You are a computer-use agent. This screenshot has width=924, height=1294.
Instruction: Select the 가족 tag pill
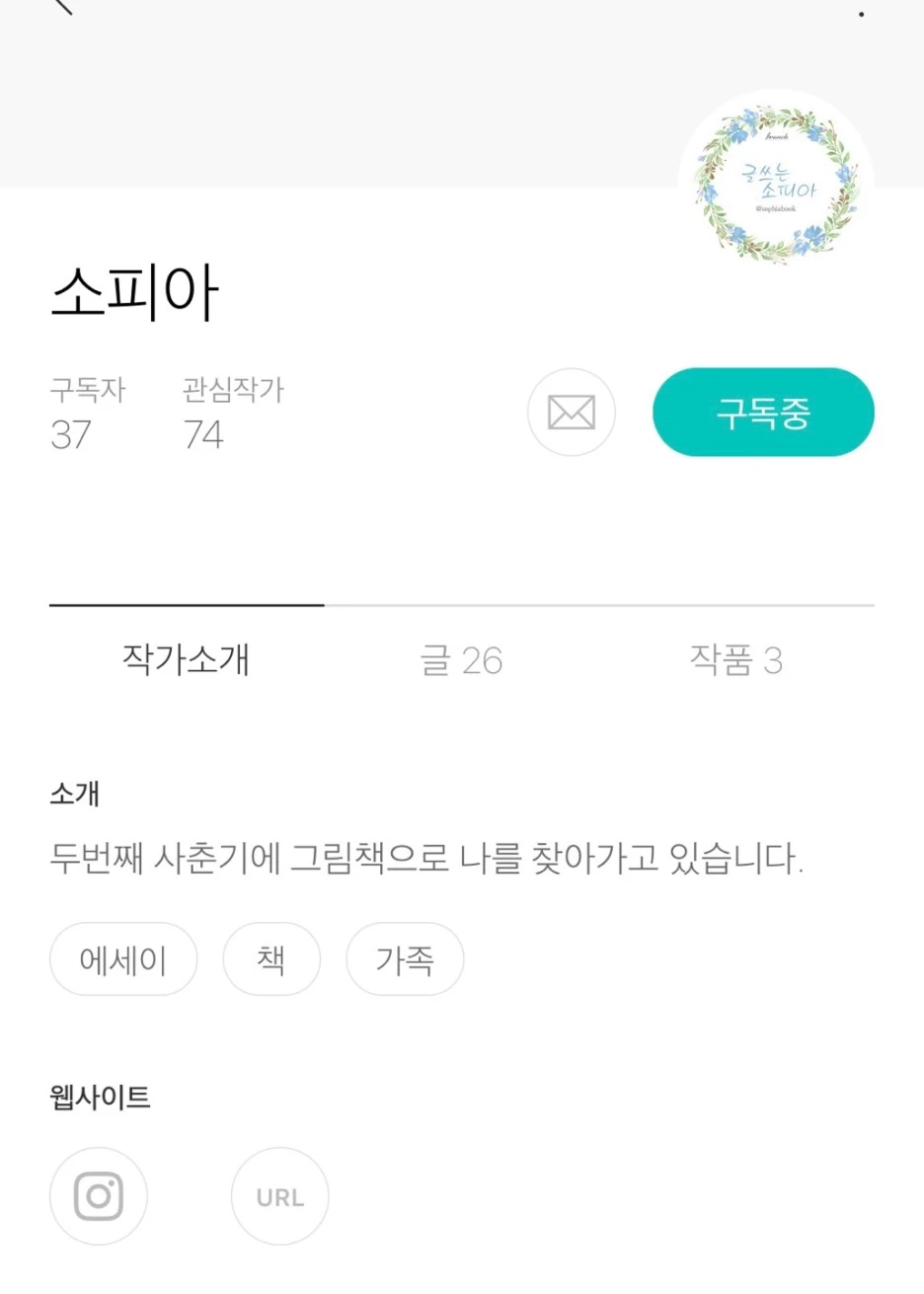405,958
